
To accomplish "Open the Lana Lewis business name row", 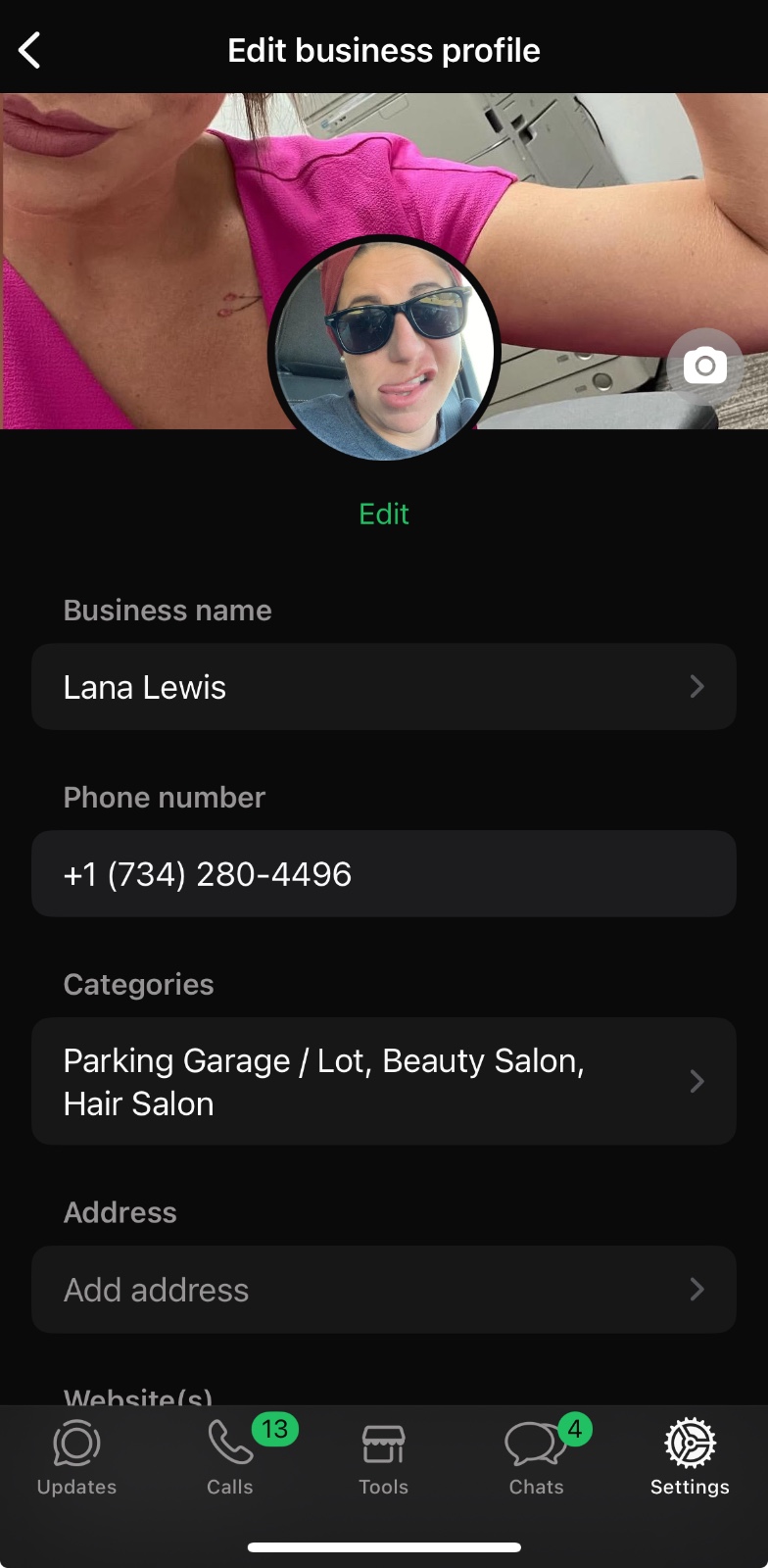I will tap(384, 687).
